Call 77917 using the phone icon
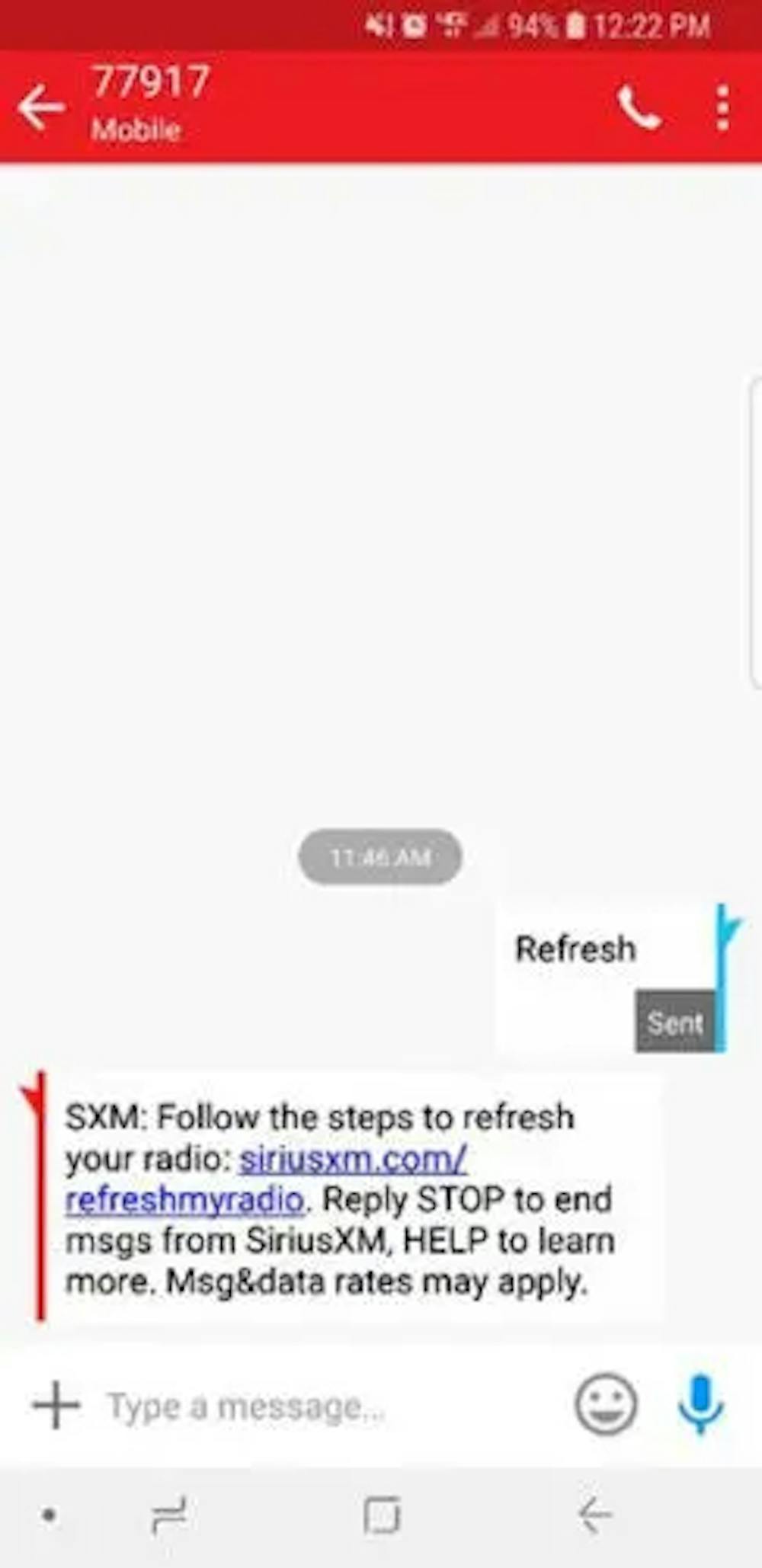The height and width of the screenshot is (1568, 762). 639,108
